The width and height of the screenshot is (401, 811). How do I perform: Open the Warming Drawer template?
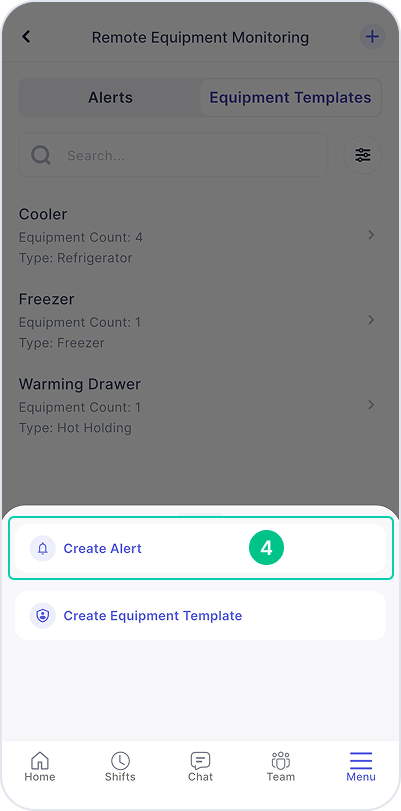(x=200, y=406)
